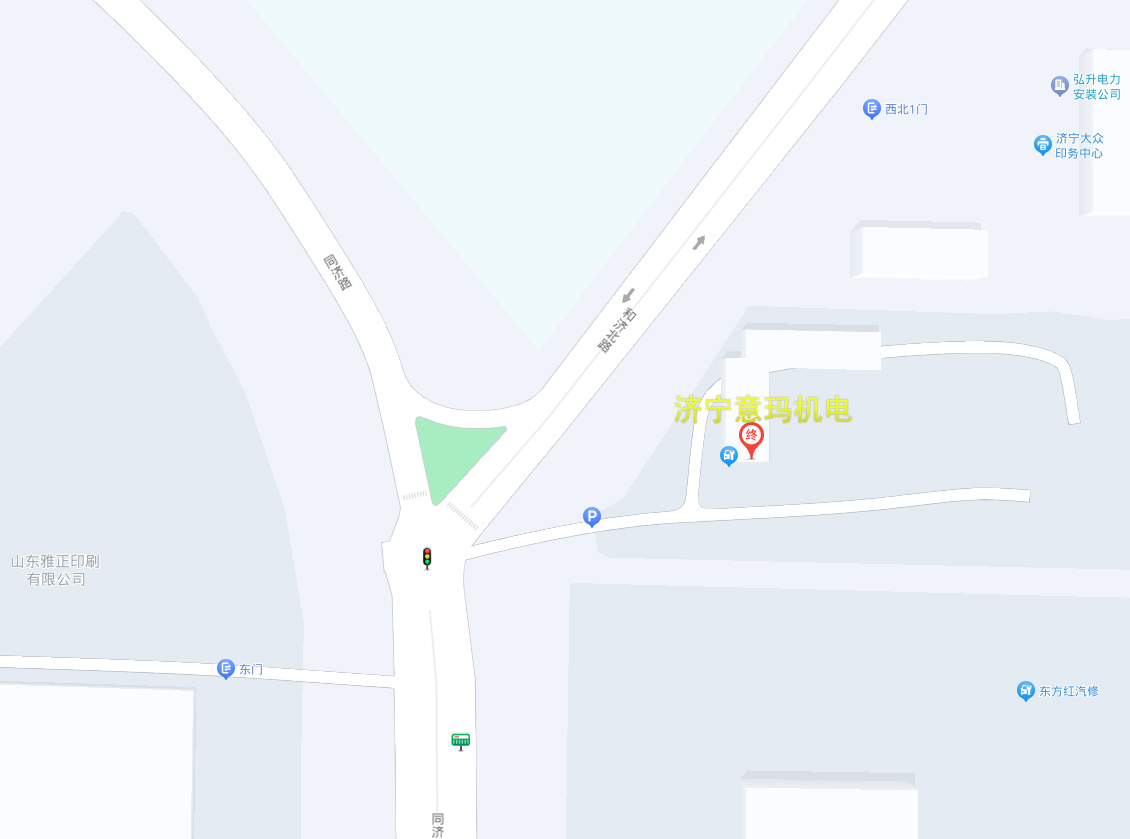Select the 弘升电力安装公司 map marker

[1060, 86]
